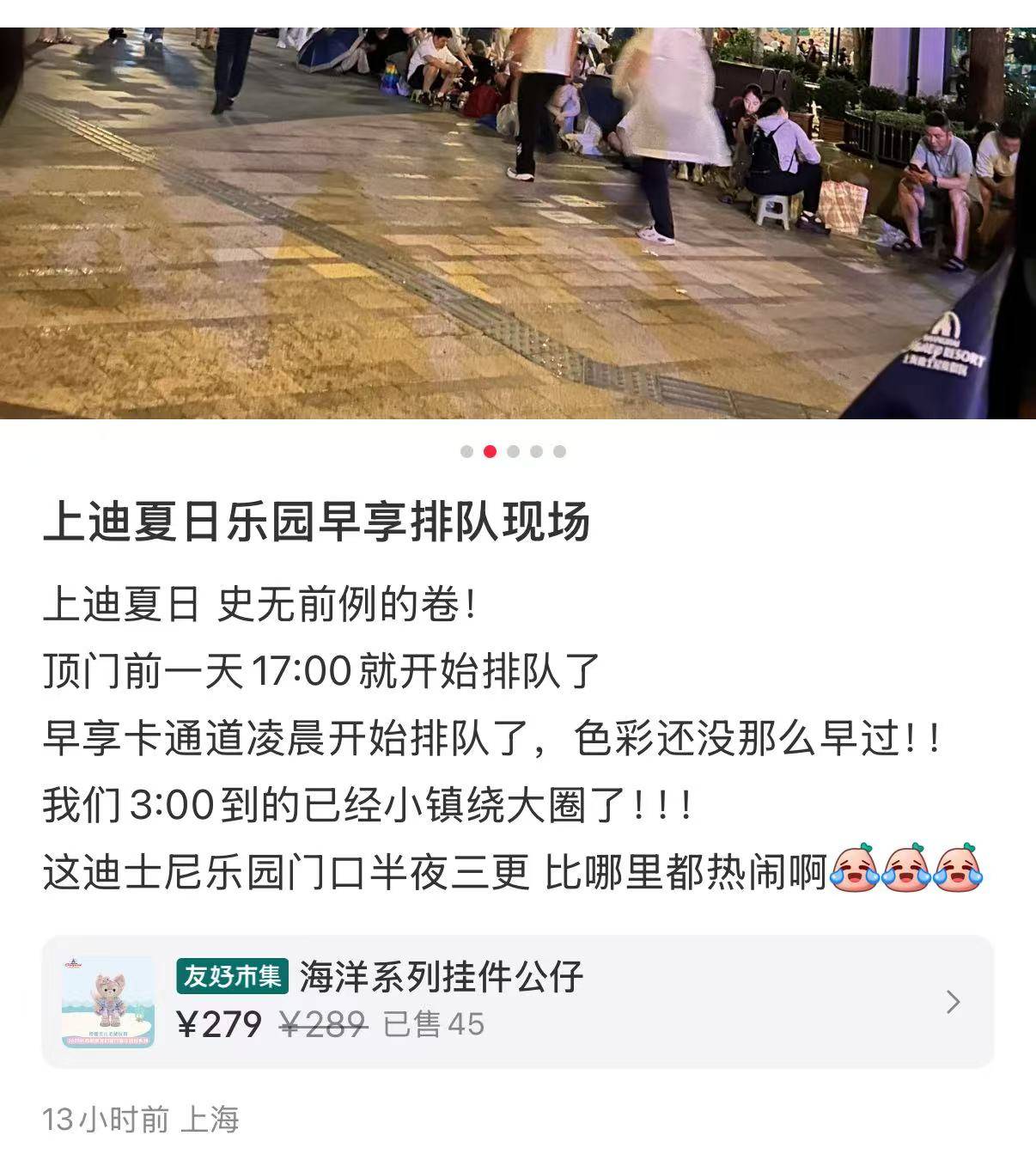Tap the image carousel page indicator dots
1036x1172 pixels.
pyautogui.click(x=513, y=451)
